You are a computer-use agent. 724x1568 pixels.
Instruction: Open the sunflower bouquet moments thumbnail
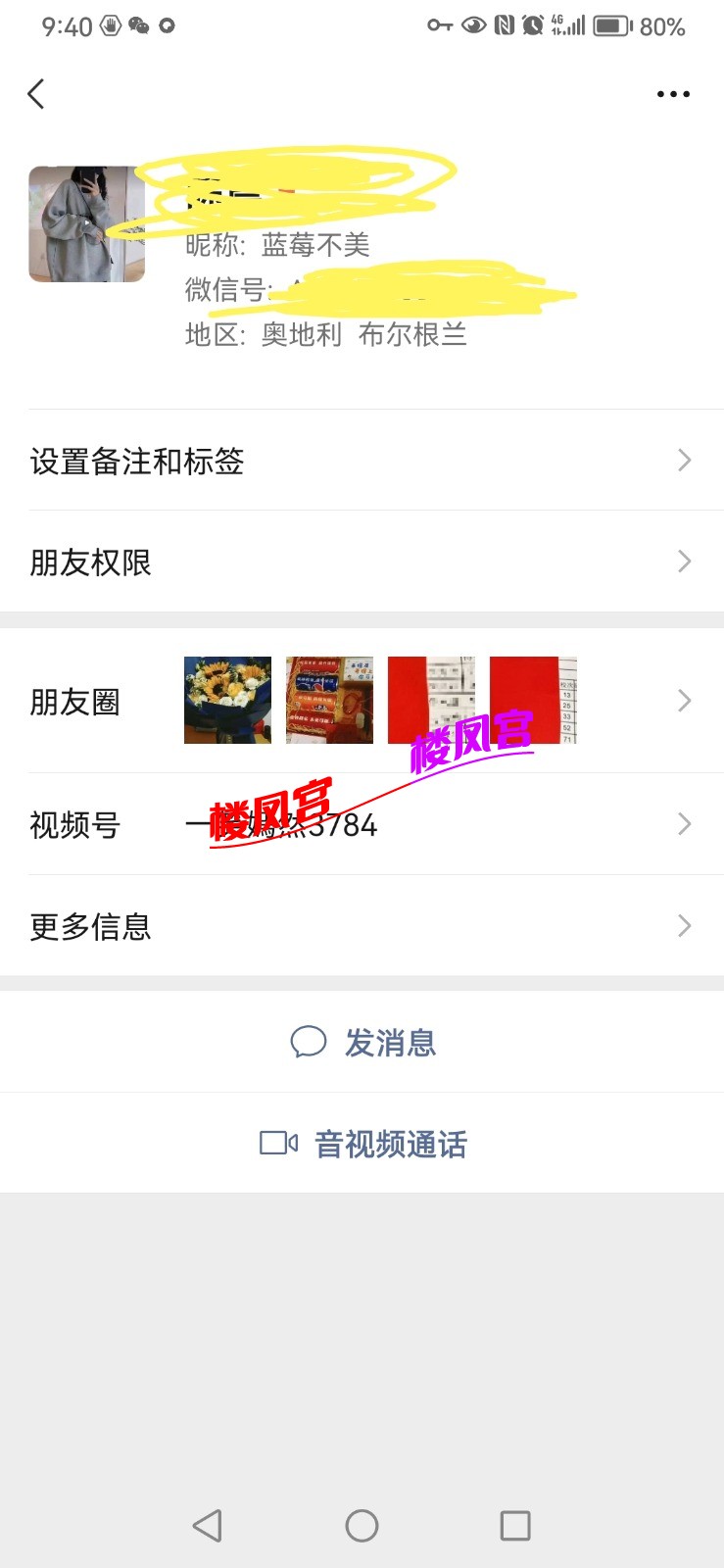226,700
